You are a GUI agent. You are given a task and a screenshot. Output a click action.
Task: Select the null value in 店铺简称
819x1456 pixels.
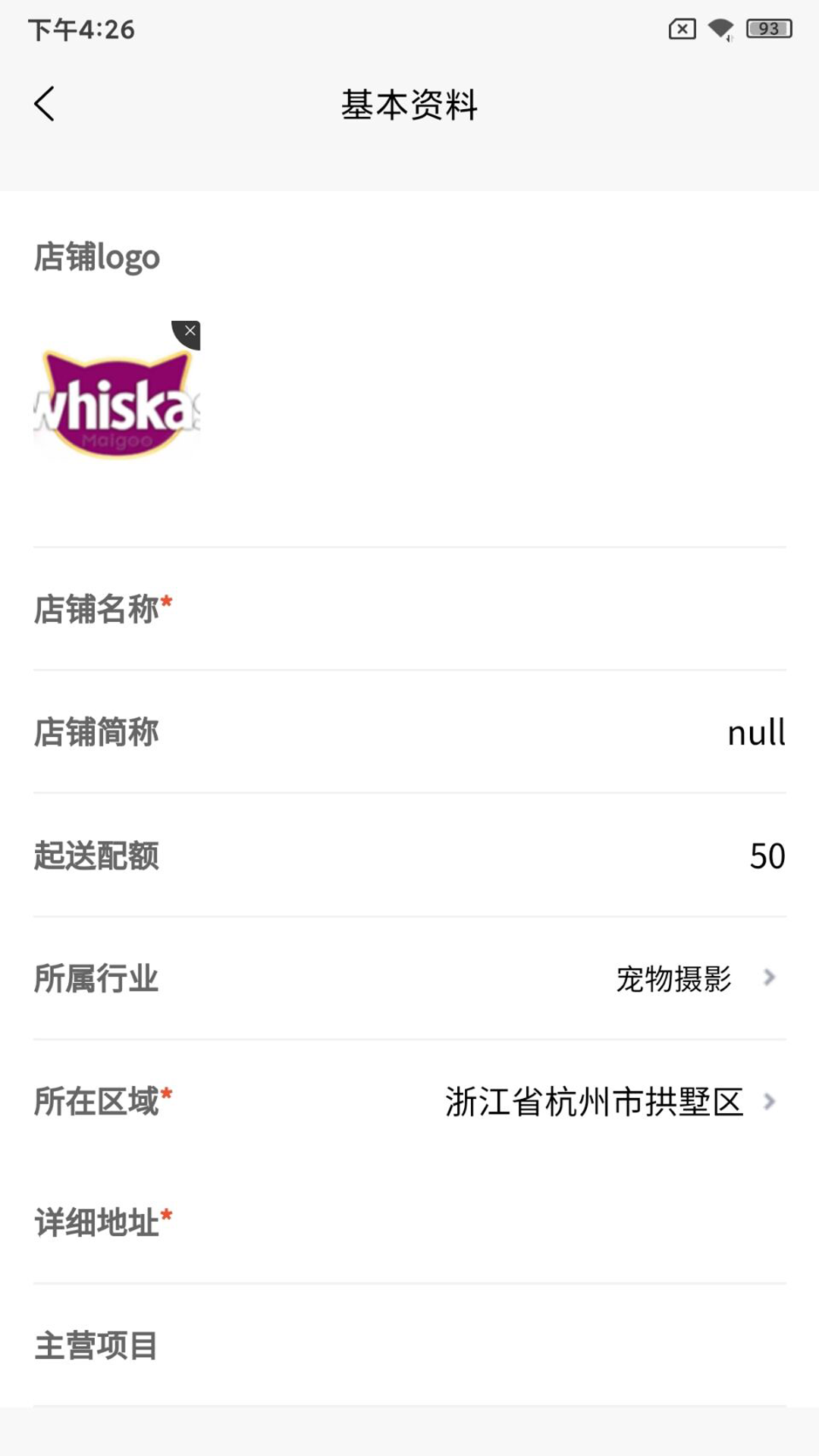[756, 733]
